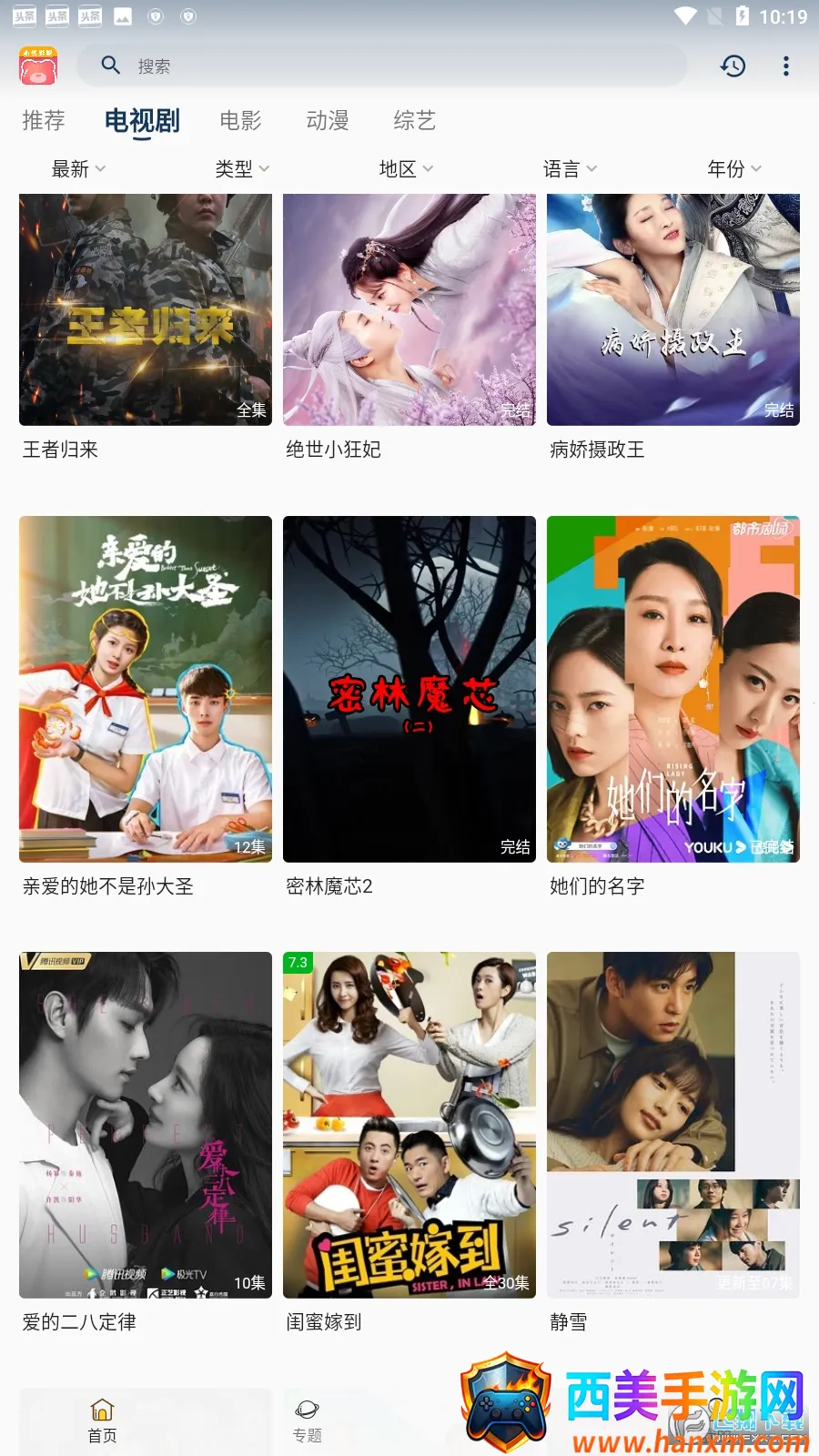Open the 亲爱的她不是孙大圣 series card
819x1456 pixels.
coord(146,706)
